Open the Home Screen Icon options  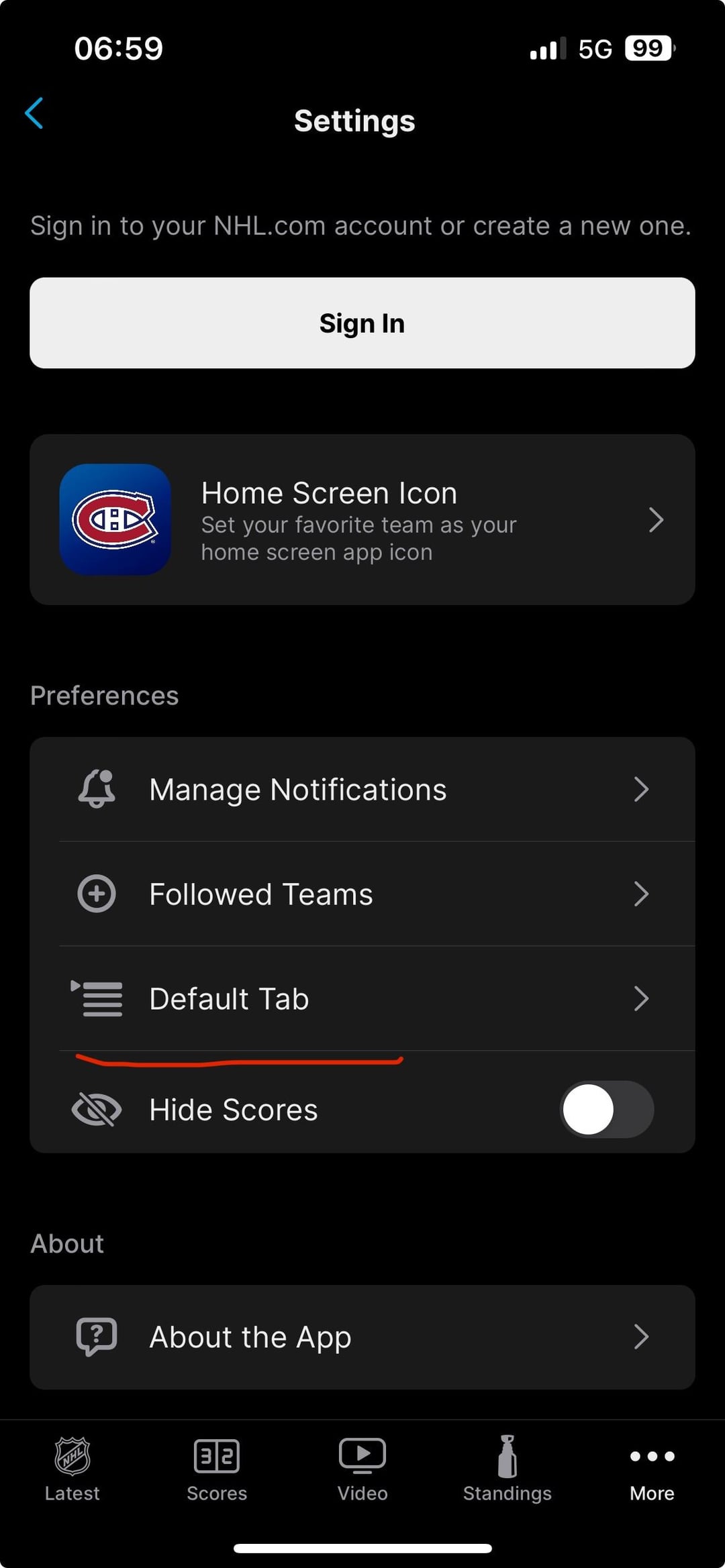click(x=362, y=519)
